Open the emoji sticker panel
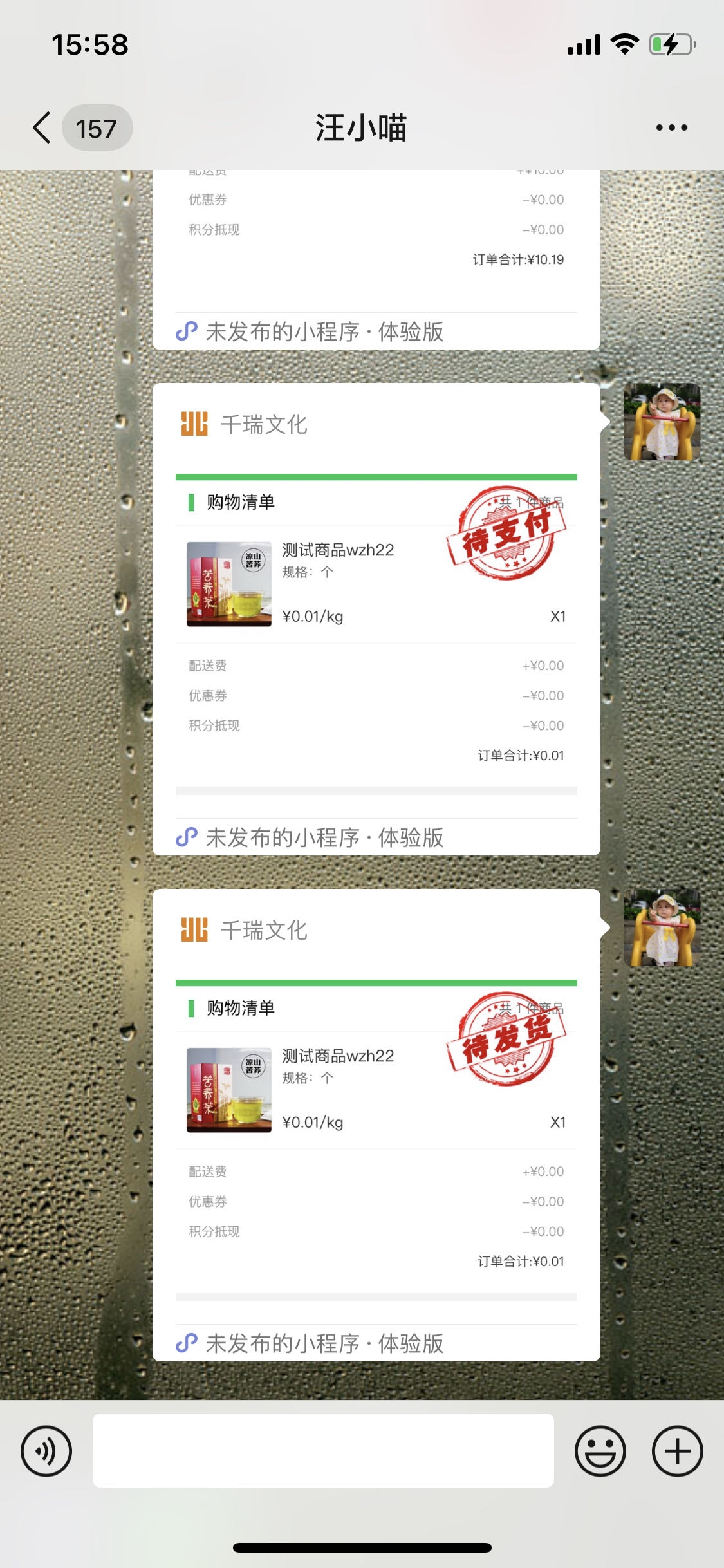Image resolution: width=724 pixels, height=1568 pixels. pyautogui.click(x=600, y=1451)
